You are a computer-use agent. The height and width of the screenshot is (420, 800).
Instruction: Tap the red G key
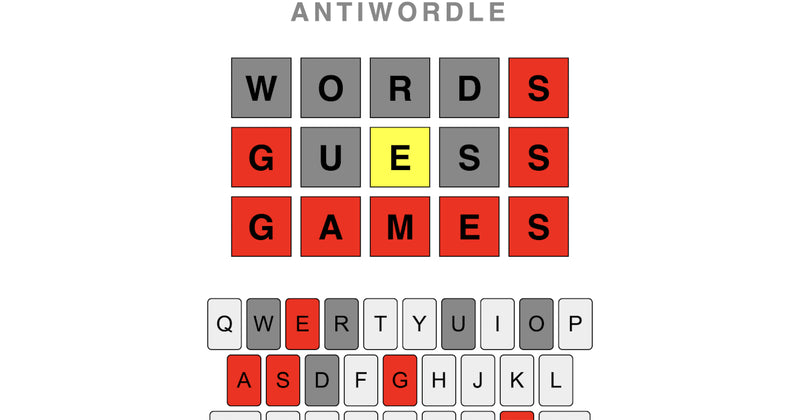400,380
